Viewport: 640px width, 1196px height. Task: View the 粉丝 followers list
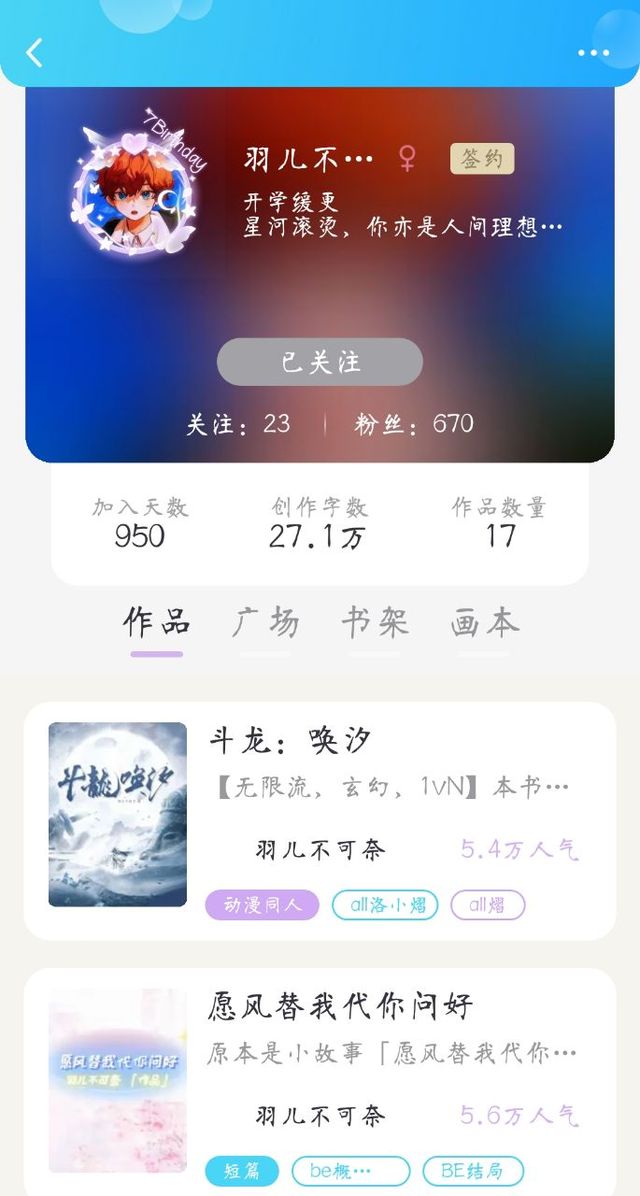414,424
